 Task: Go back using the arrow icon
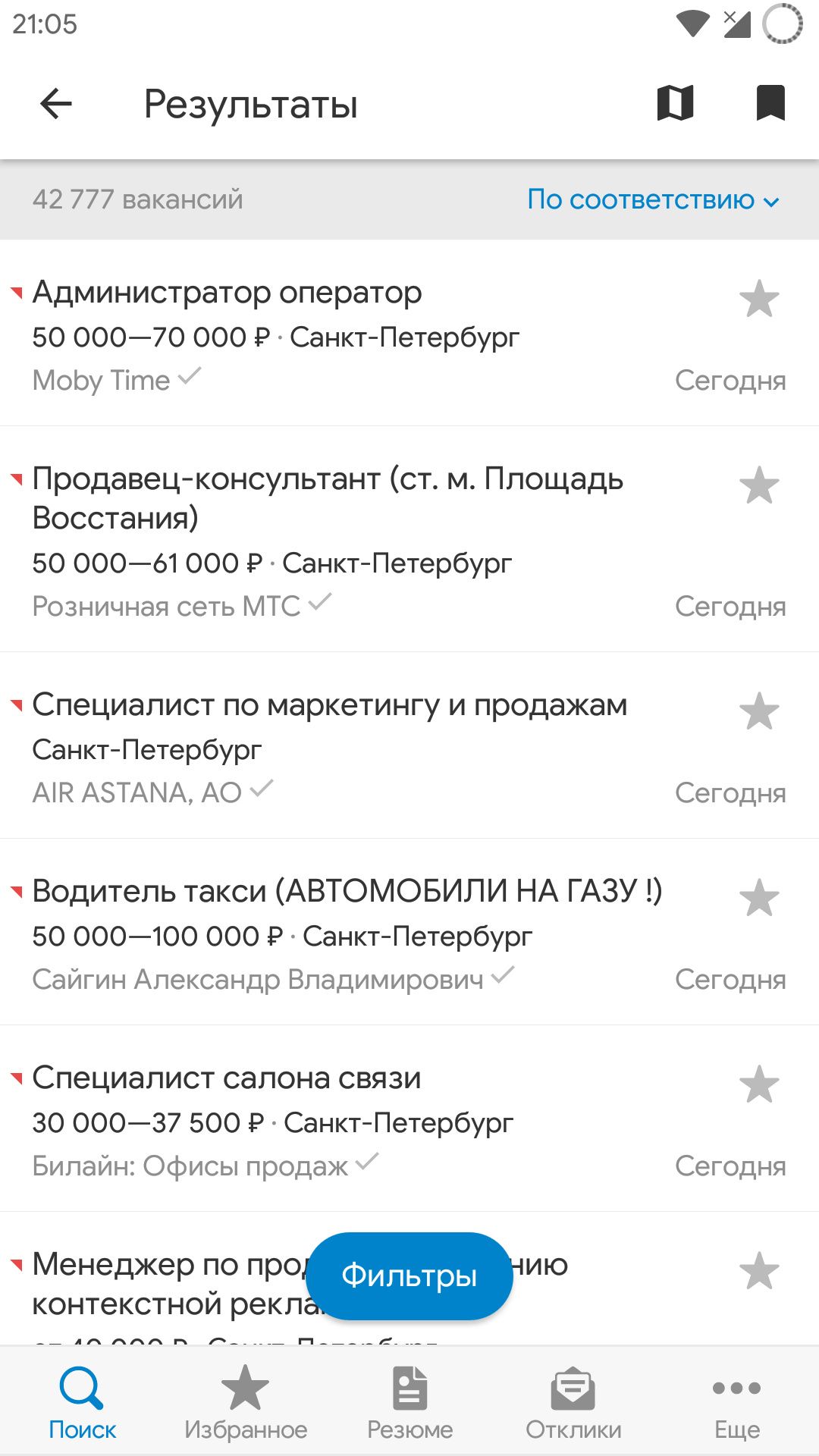tap(56, 103)
